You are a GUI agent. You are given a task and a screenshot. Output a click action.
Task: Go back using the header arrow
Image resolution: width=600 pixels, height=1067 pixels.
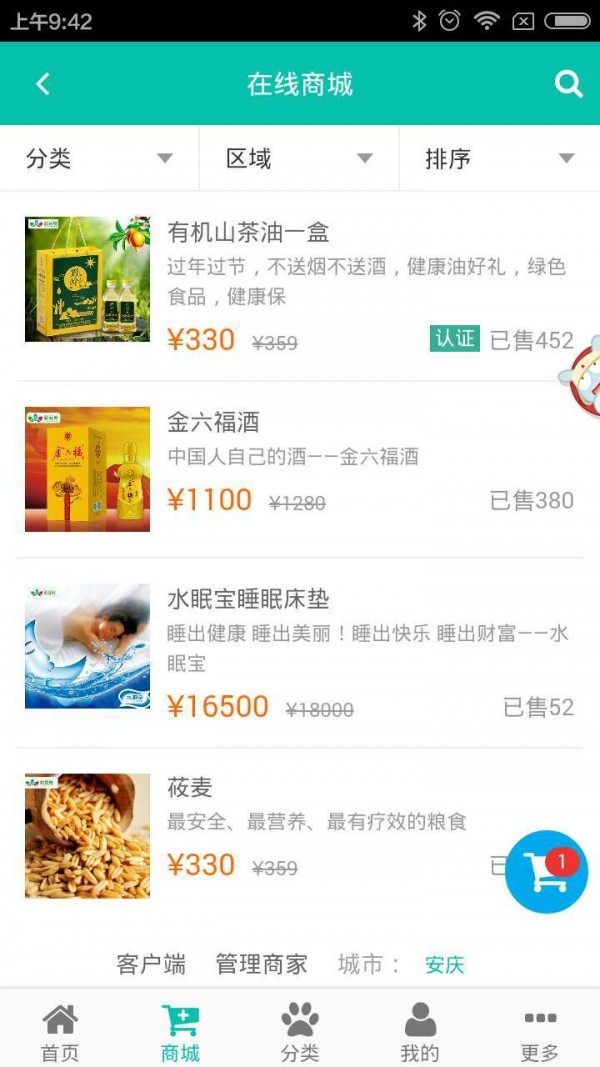(x=42, y=84)
